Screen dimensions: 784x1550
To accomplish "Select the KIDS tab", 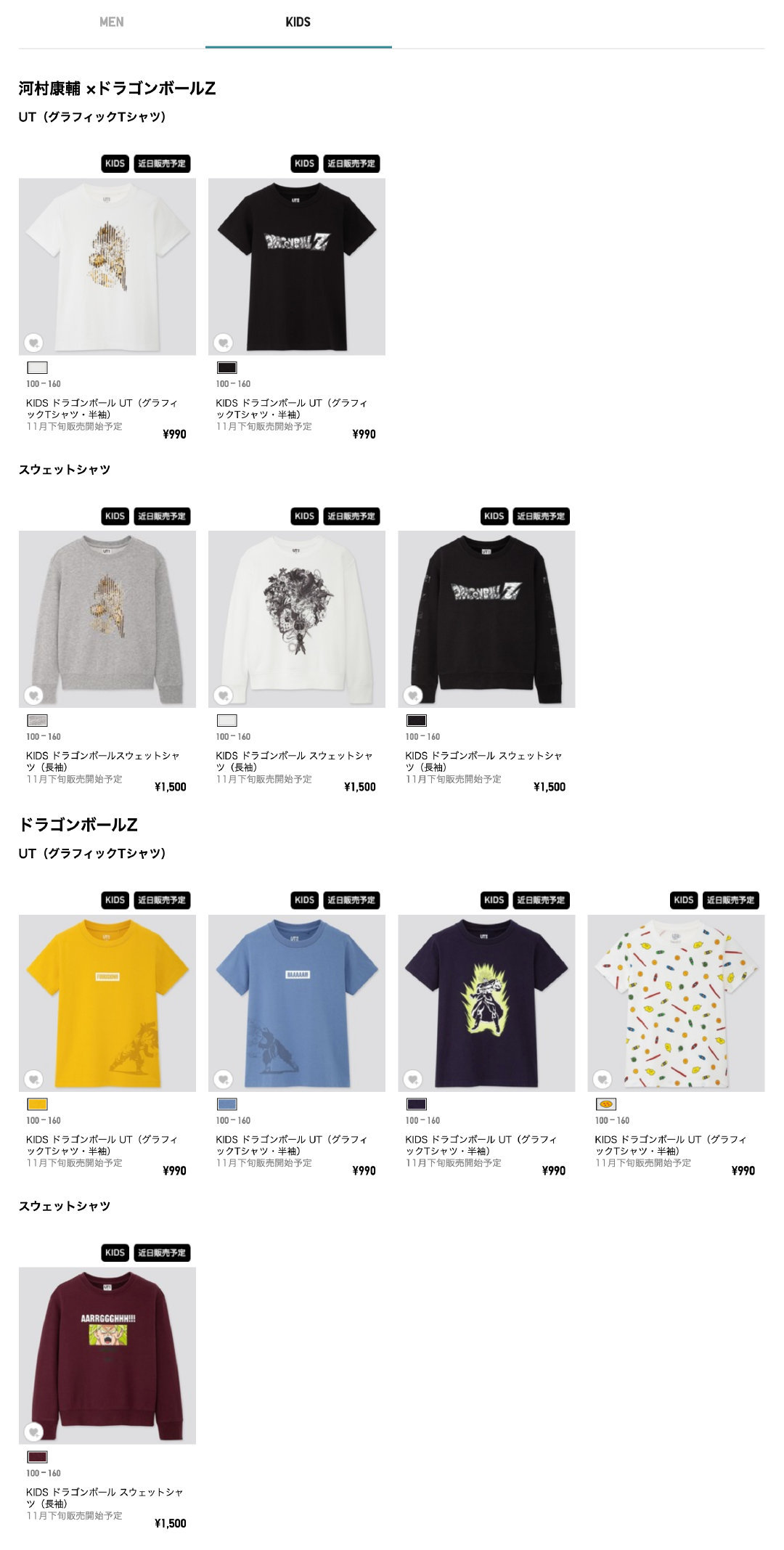I will pos(298,23).
